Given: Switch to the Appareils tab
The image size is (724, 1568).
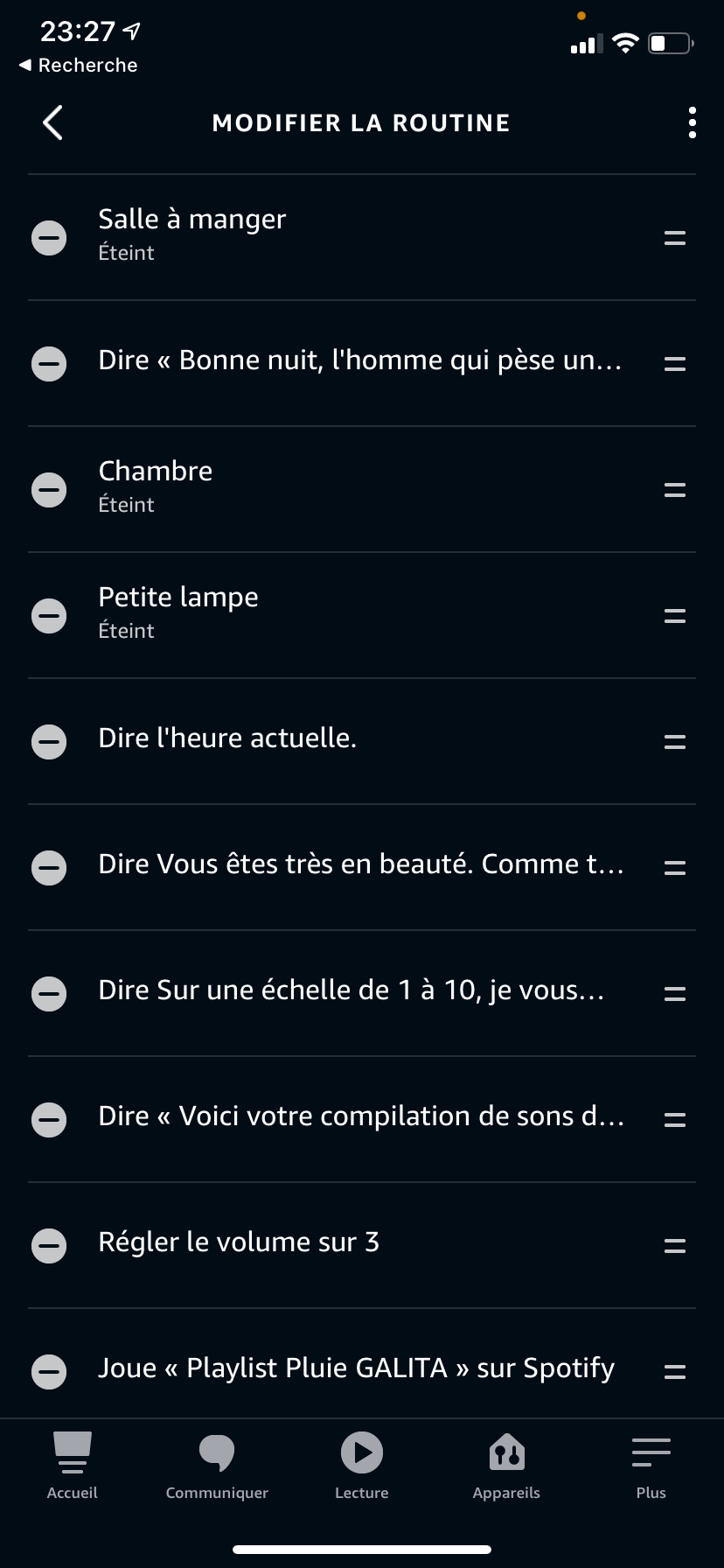Looking at the screenshot, I should pyautogui.click(x=506, y=1466).
